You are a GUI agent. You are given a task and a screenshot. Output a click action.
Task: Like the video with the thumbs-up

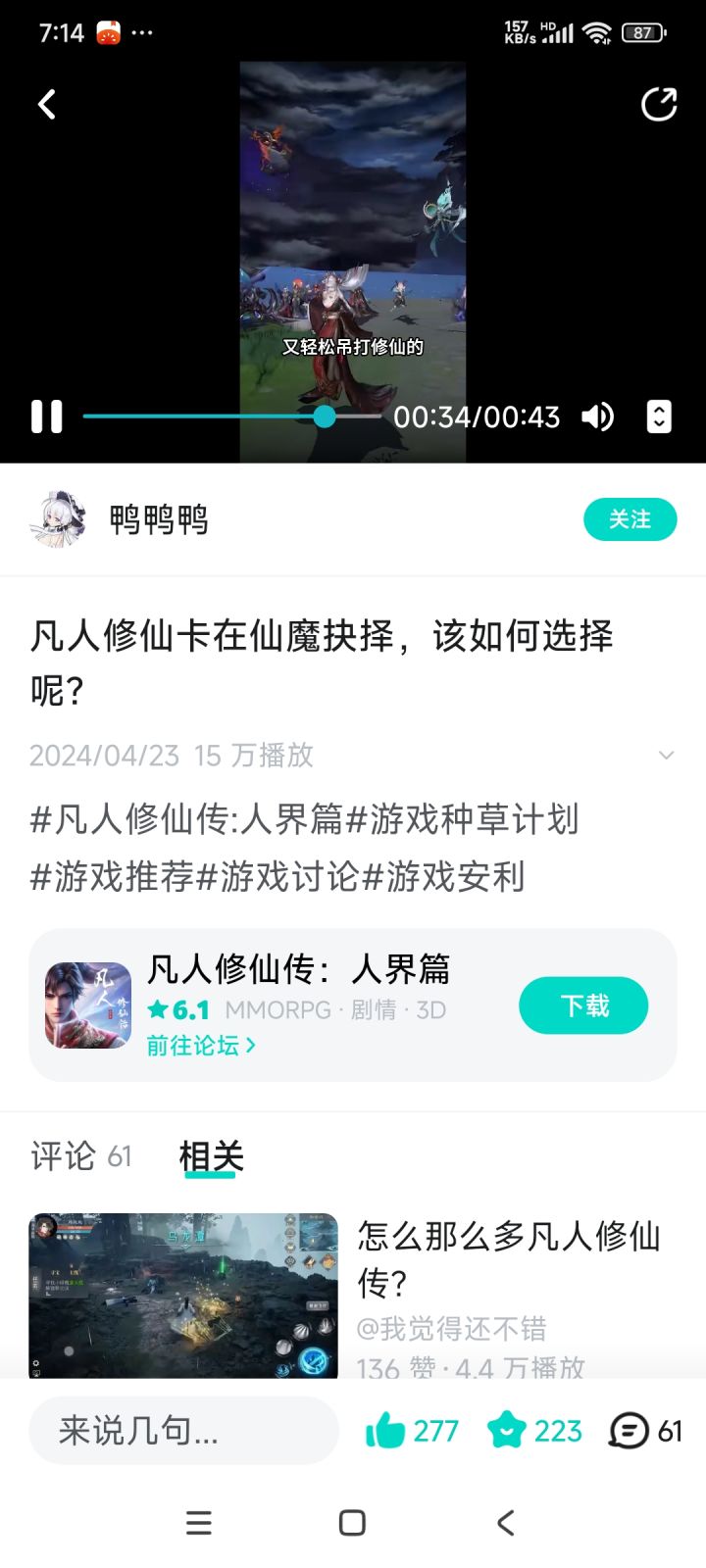tap(412, 1431)
